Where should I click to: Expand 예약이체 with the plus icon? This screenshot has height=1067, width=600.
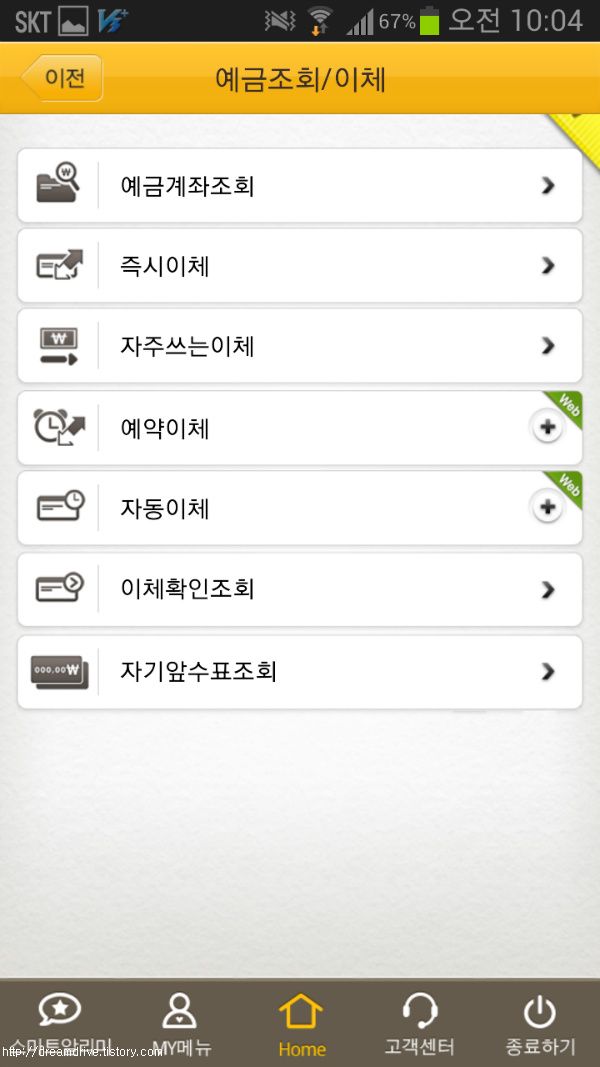548,428
